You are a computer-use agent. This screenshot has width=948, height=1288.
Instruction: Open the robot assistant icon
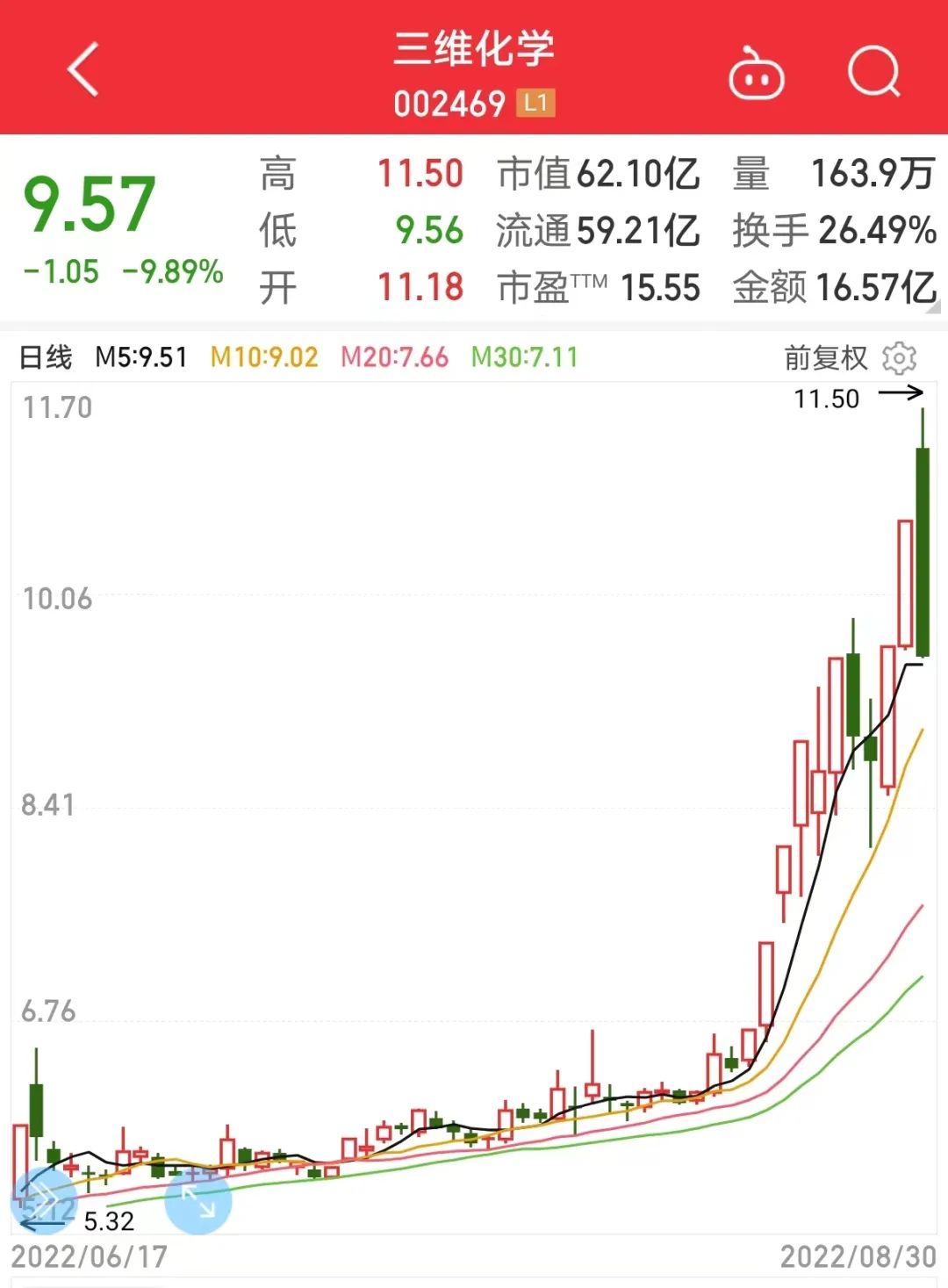[756, 73]
